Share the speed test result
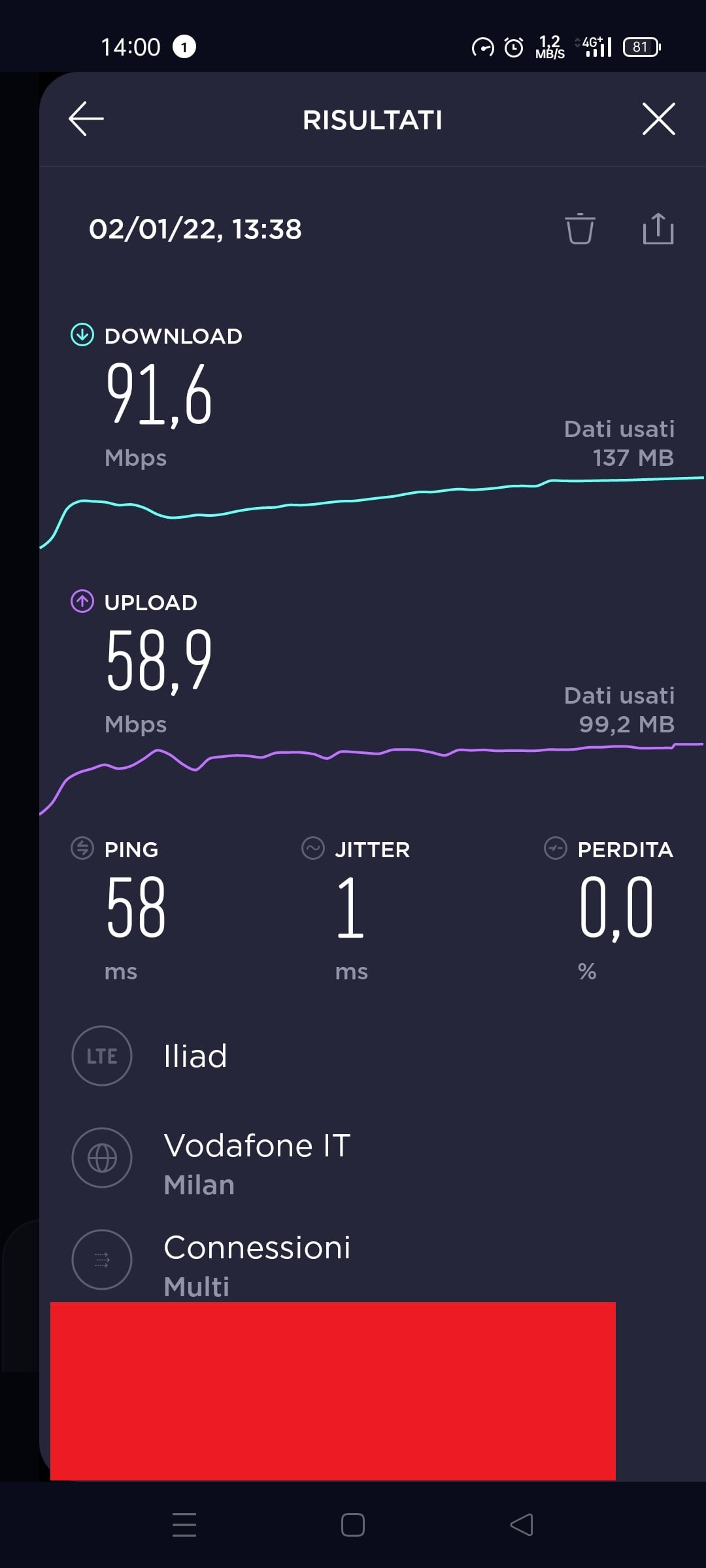 [658, 229]
